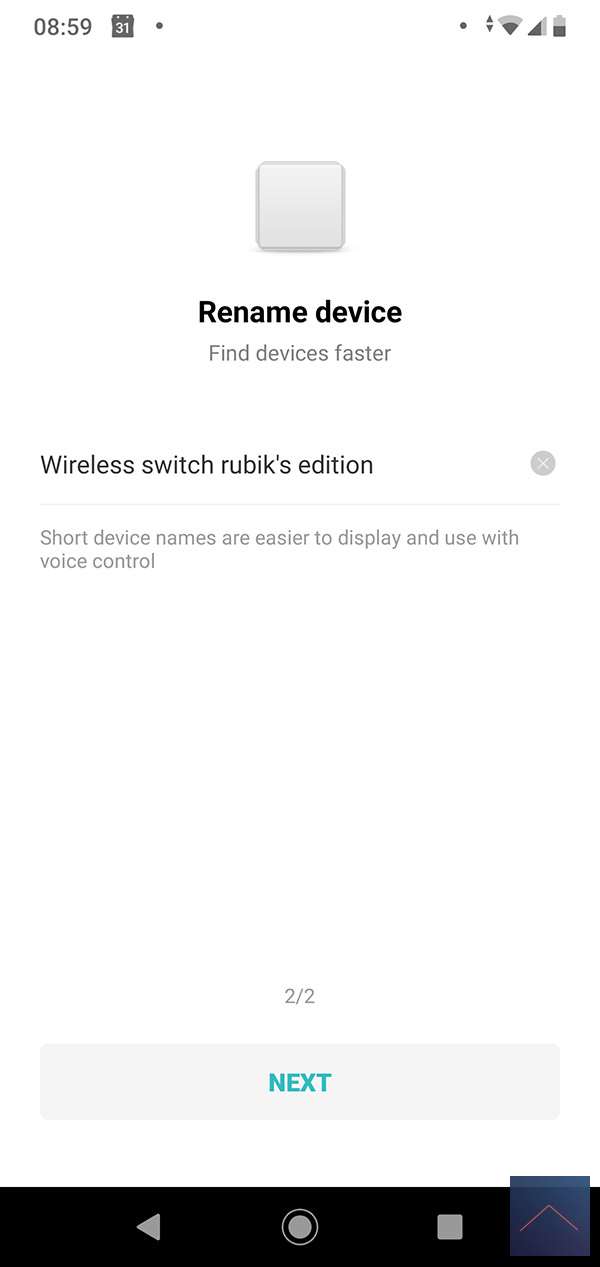600x1267 pixels.
Task: Open the recent apps view
Action: click(450, 1226)
